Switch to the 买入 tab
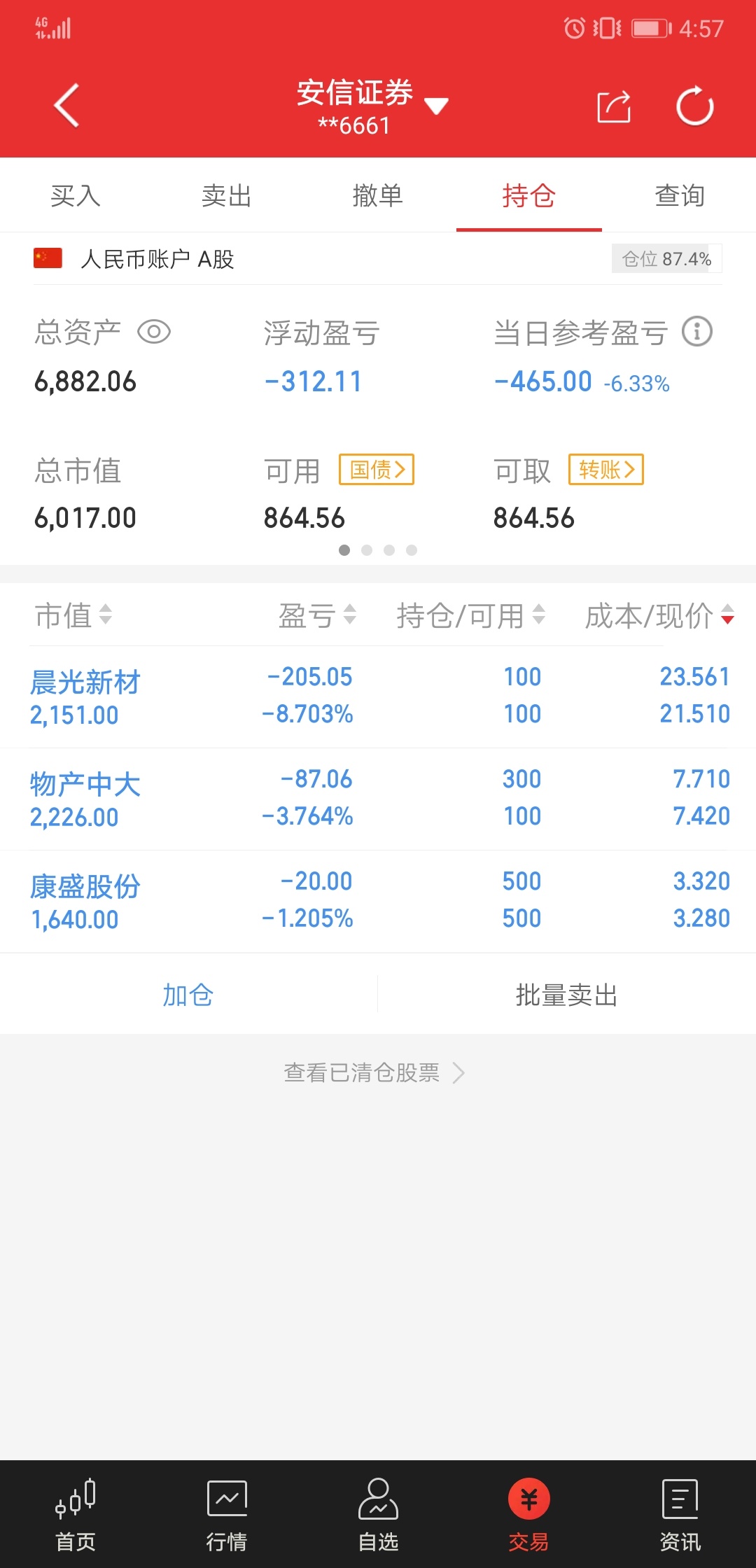756x1568 pixels. 76,195
